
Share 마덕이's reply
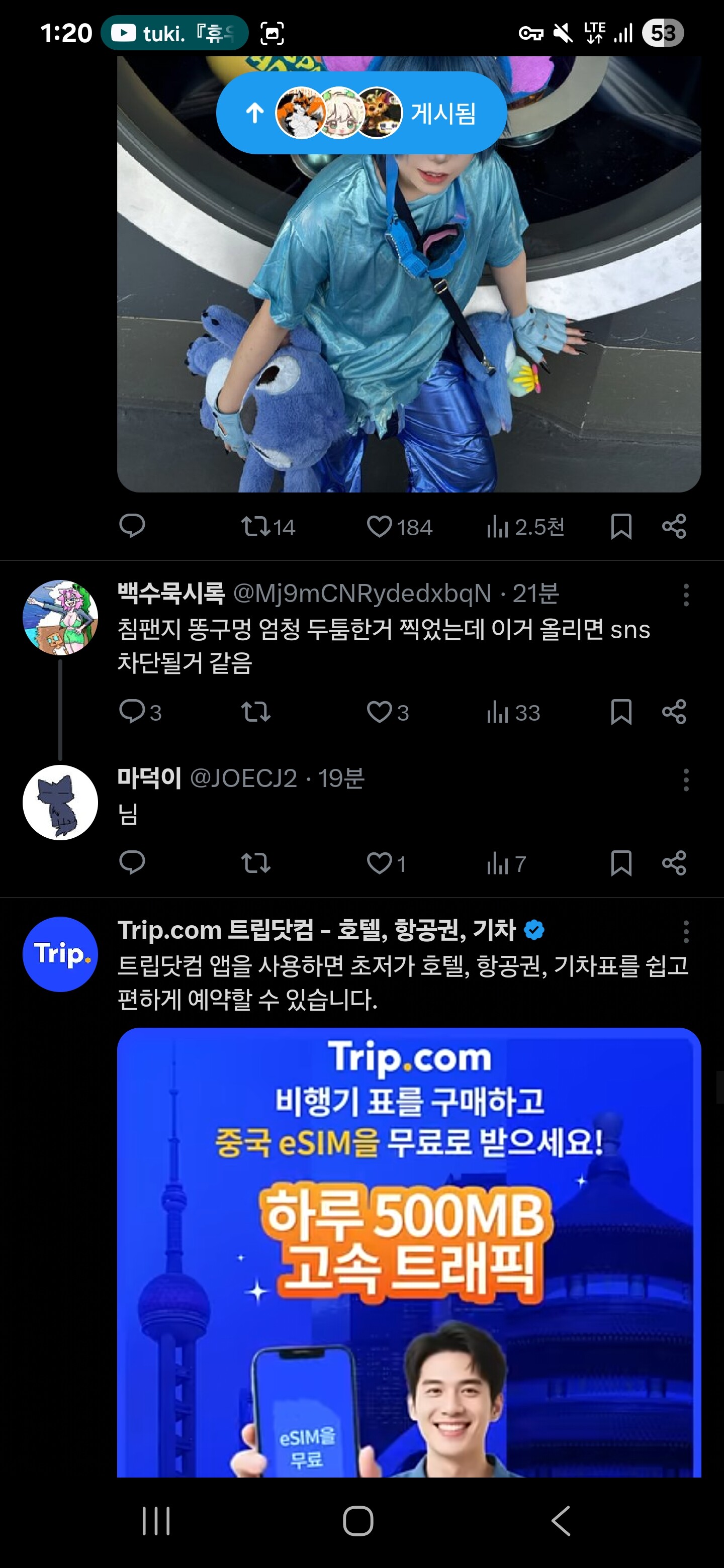(674, 863)
